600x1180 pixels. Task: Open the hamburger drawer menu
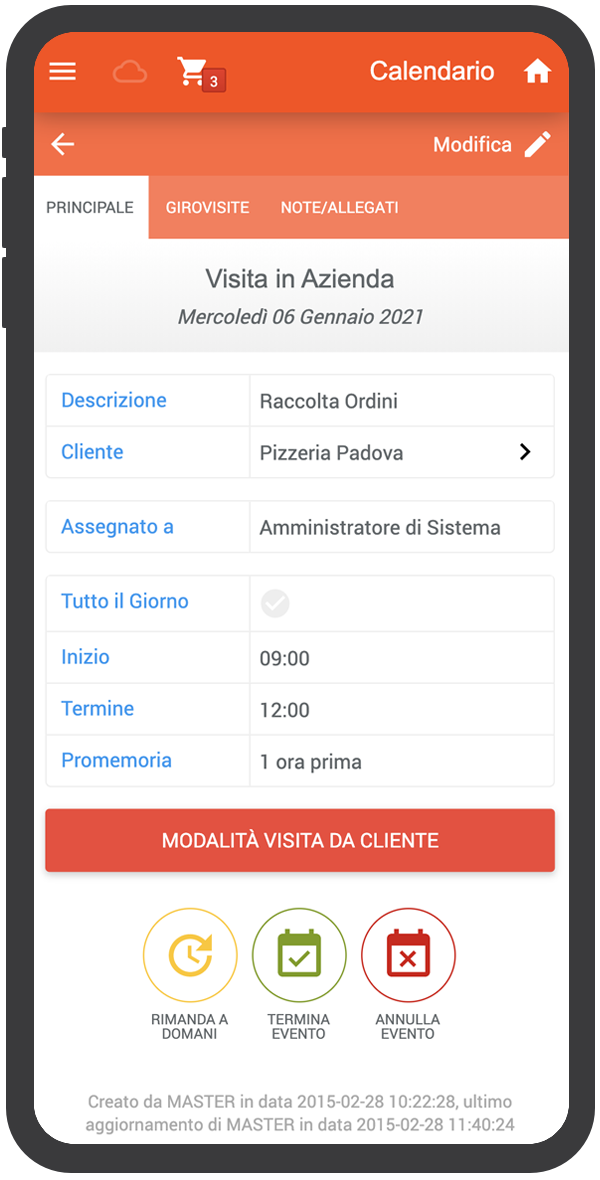tap(62, 71)
